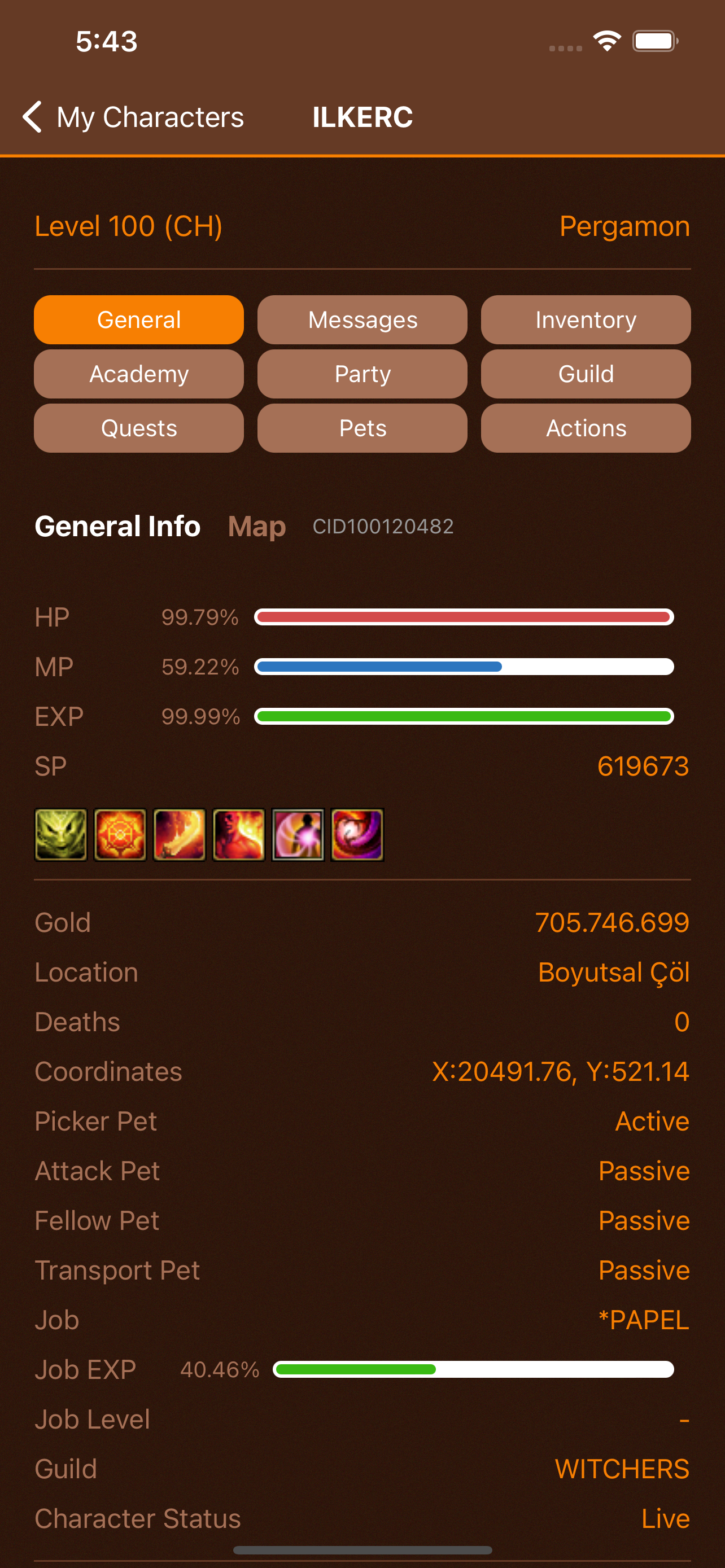Show the Party section
This screenshot has width=725, height=1568.
tap(362, 374)
